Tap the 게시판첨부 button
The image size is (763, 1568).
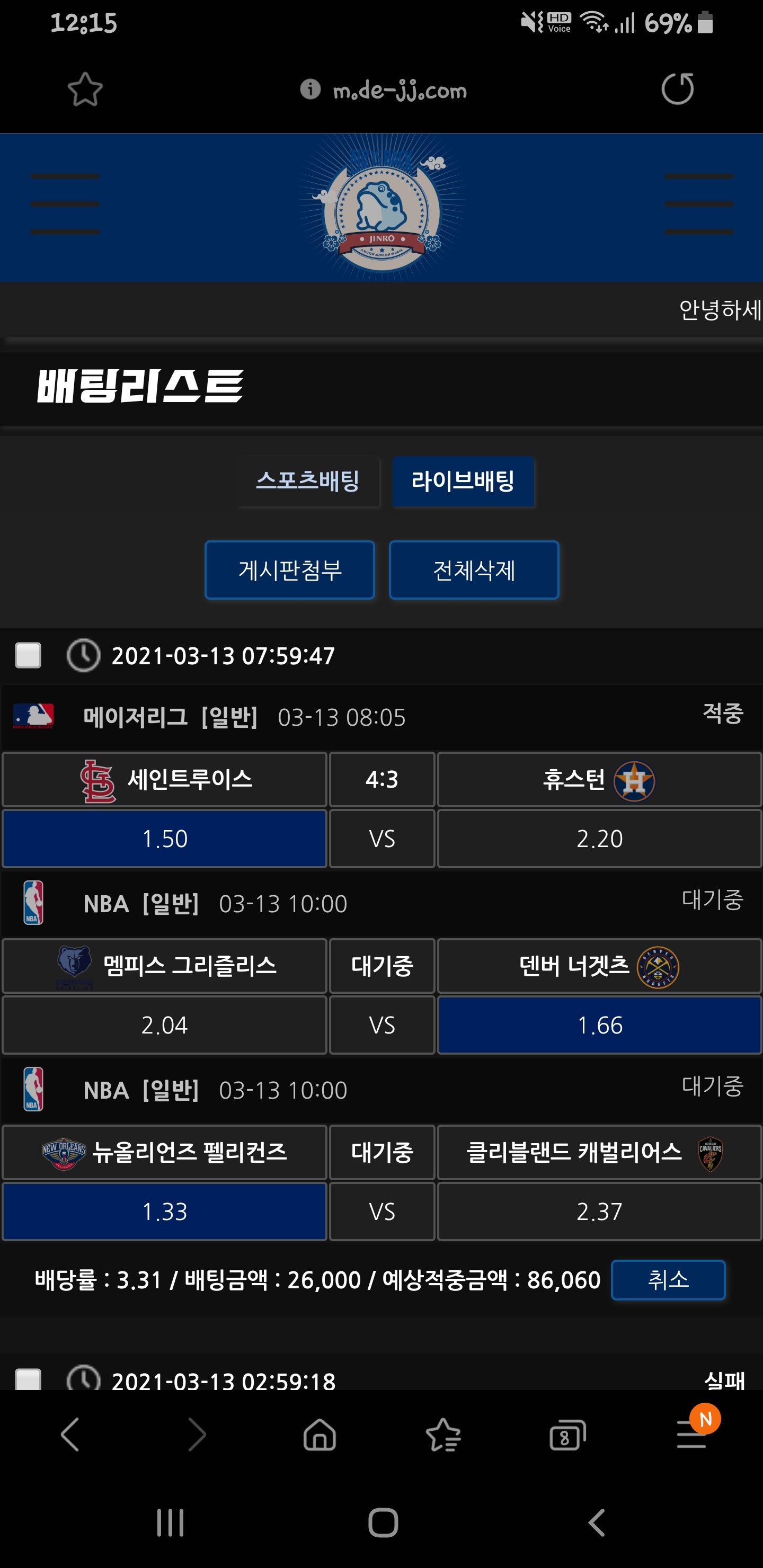[290, 570]
